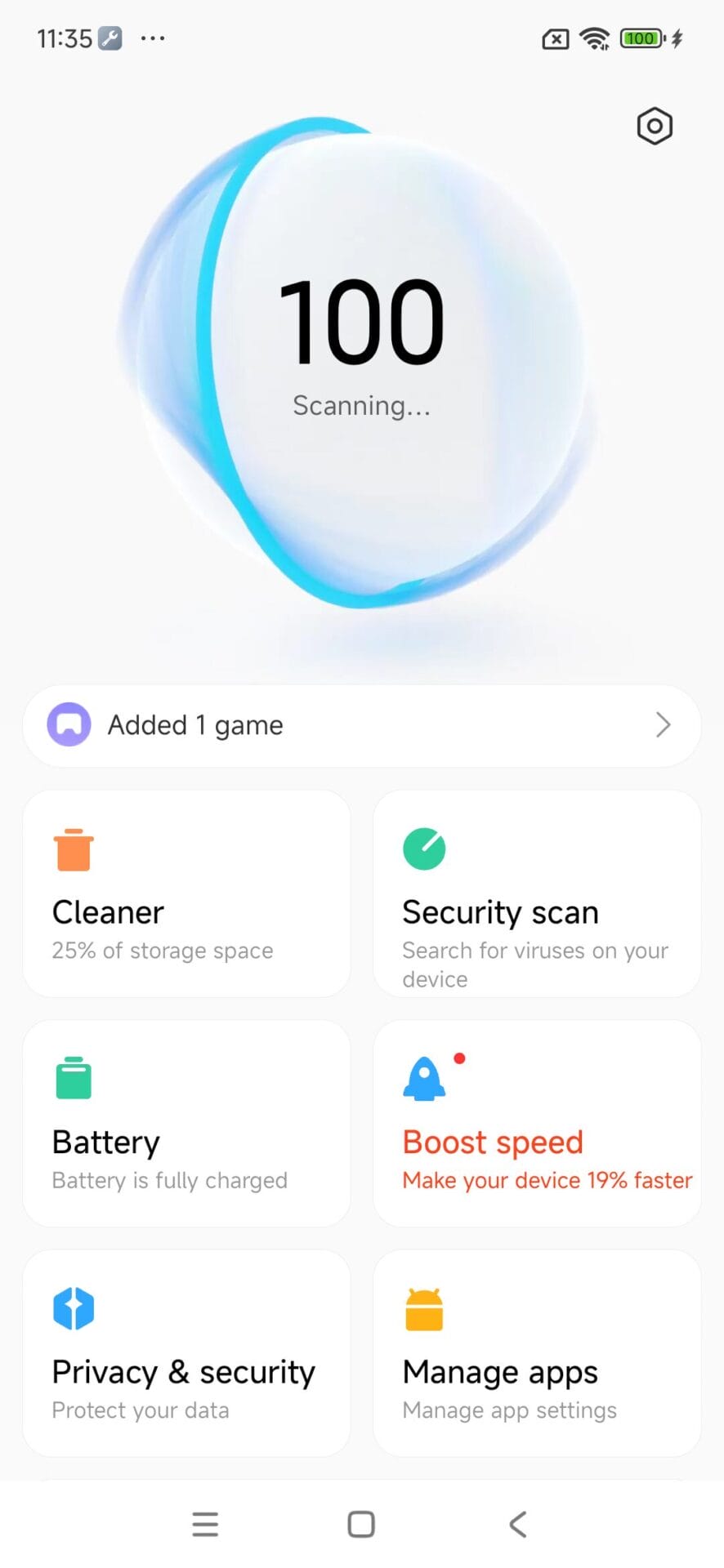Open Privacy & security
This screenshot has height=1568, width=724.
click(x=186, y=1353)
